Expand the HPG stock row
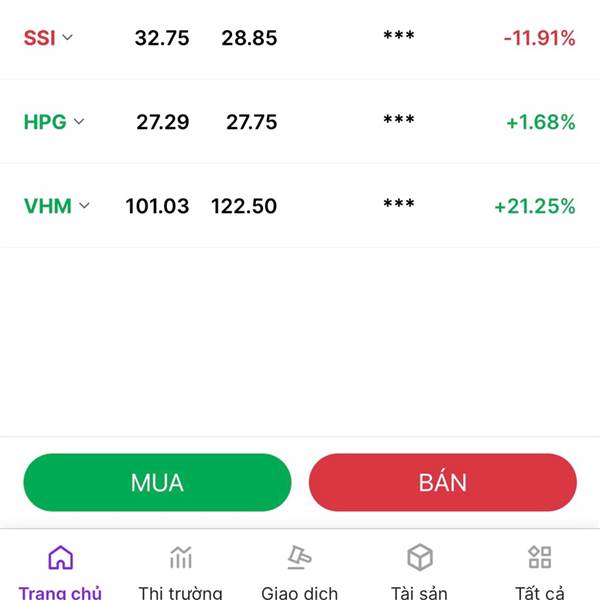Screen dimensions: 600x600 pos(79,122)
